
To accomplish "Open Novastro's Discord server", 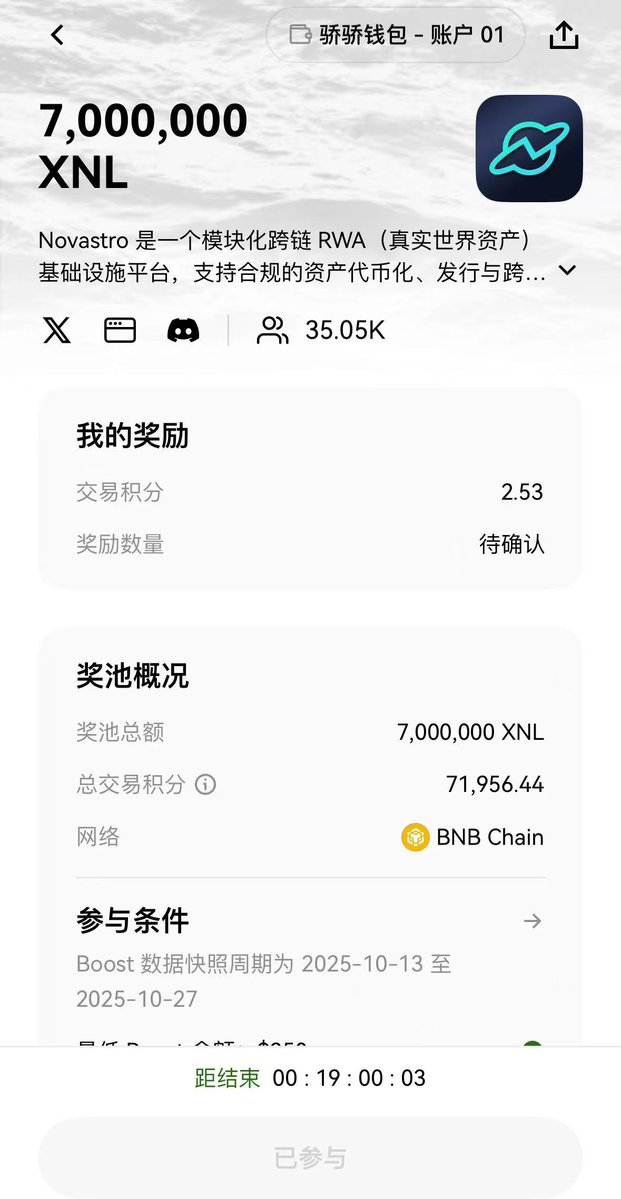I will pos(183,330).
